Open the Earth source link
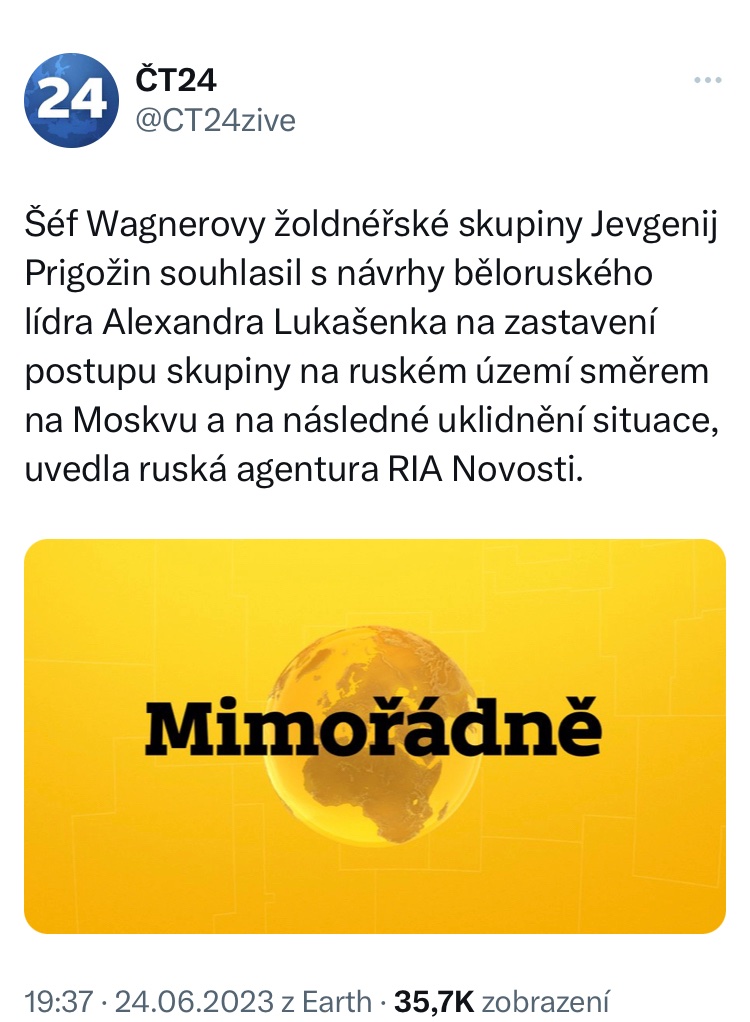 pos(342,1001)
